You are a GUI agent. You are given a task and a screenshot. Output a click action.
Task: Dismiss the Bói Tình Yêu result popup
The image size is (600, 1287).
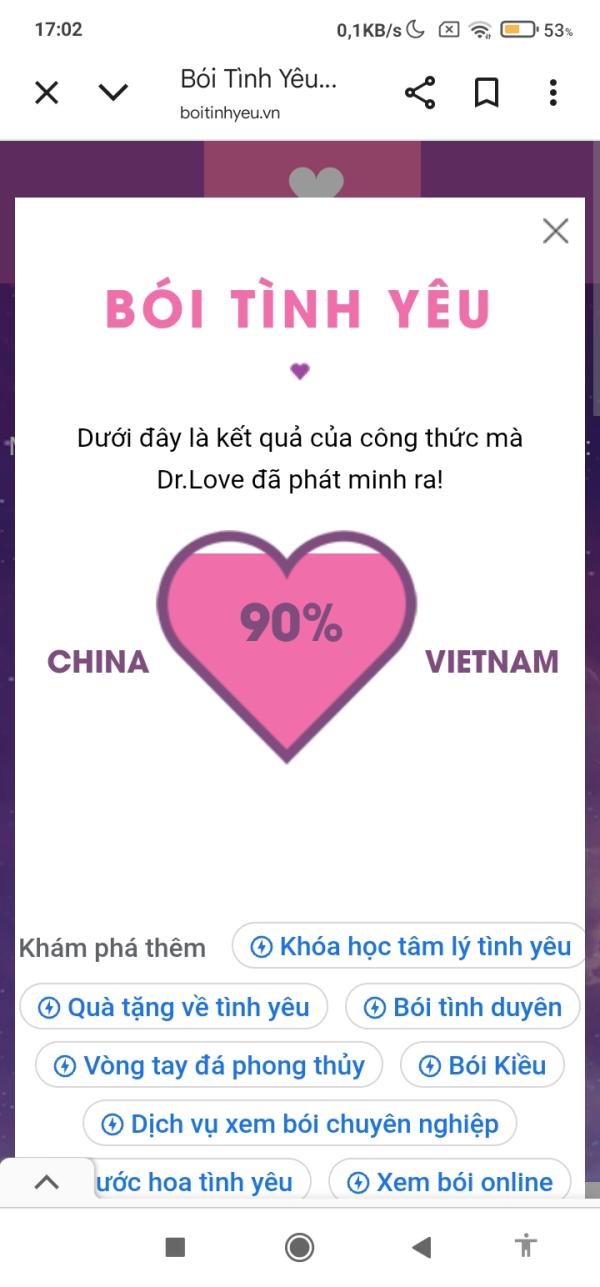[x=555, y=231]
